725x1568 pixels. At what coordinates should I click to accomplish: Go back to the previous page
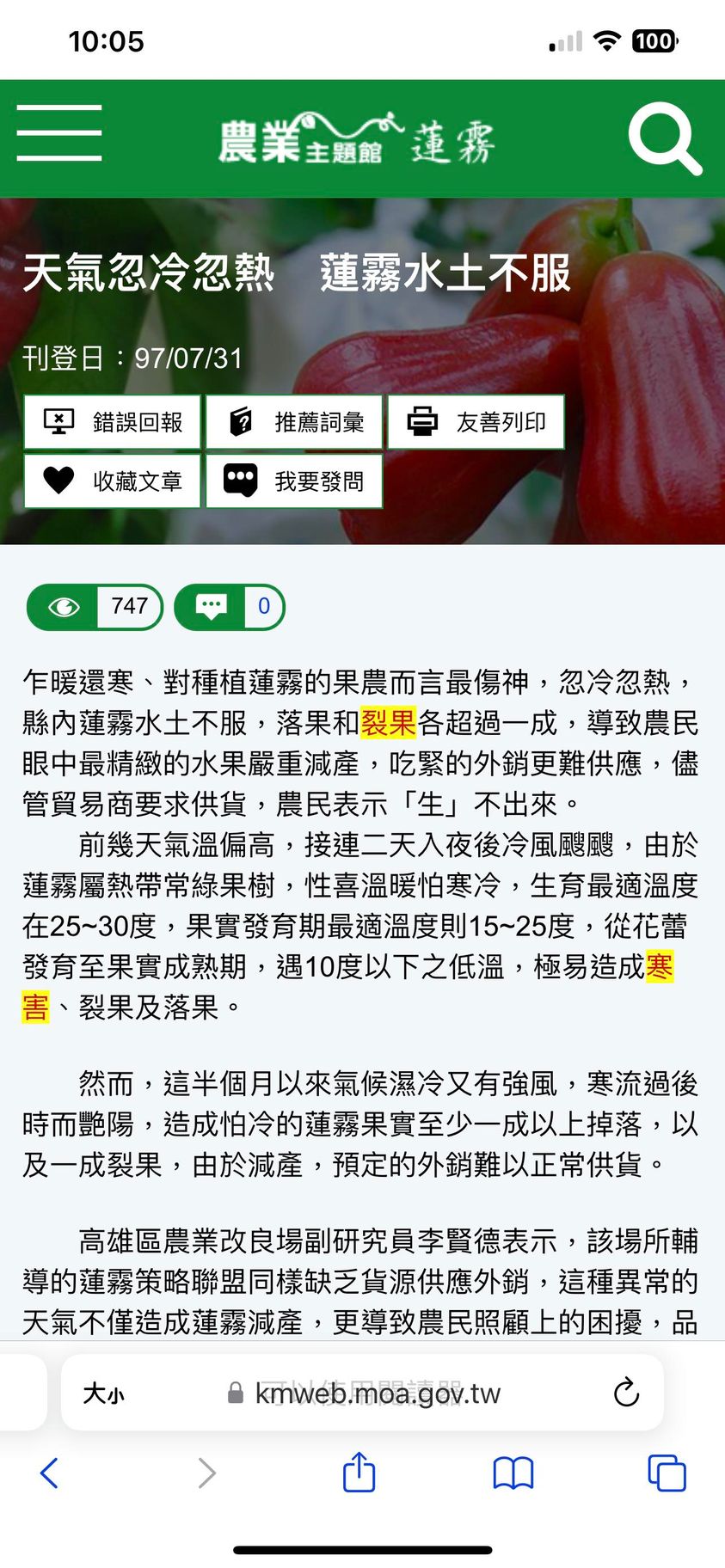click(50, 1473)
